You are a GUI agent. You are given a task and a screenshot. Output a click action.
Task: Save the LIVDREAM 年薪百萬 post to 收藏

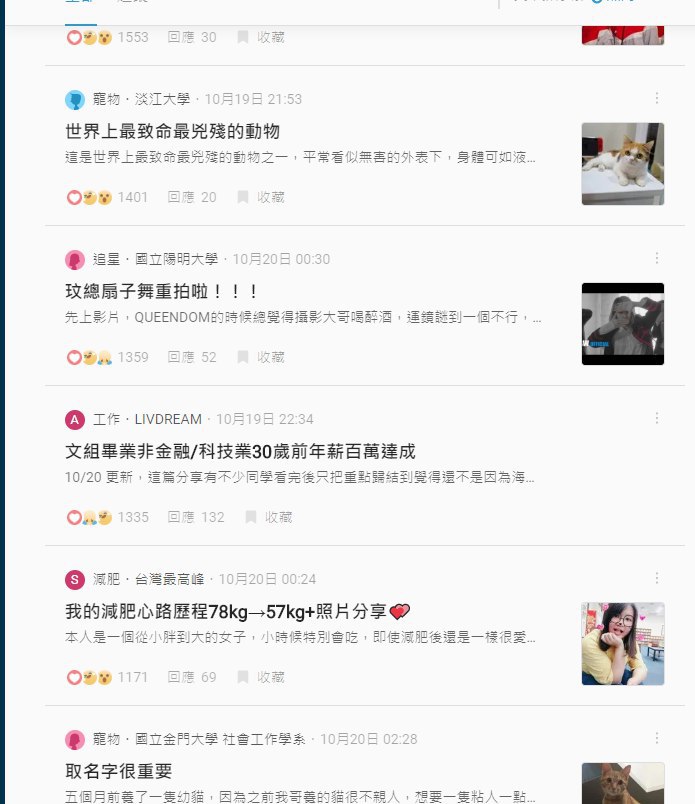(x=269, y=517)
